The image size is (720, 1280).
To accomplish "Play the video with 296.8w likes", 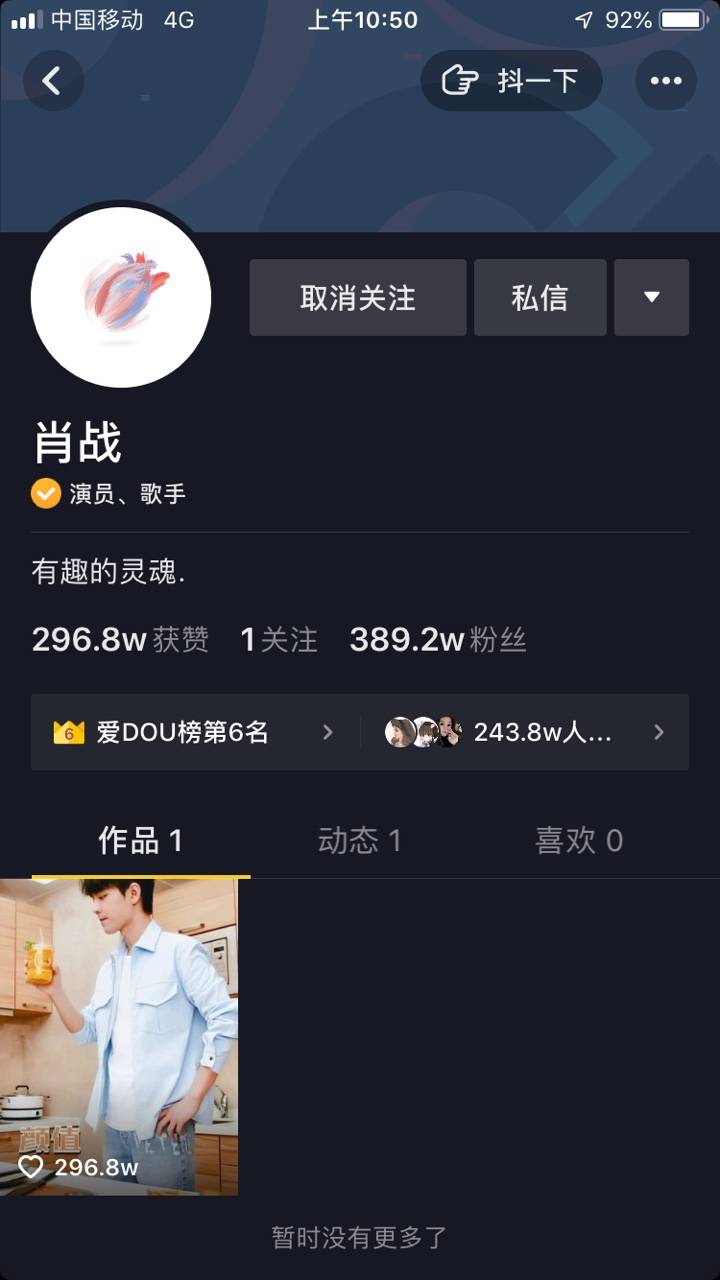I will pos(119,1036).
